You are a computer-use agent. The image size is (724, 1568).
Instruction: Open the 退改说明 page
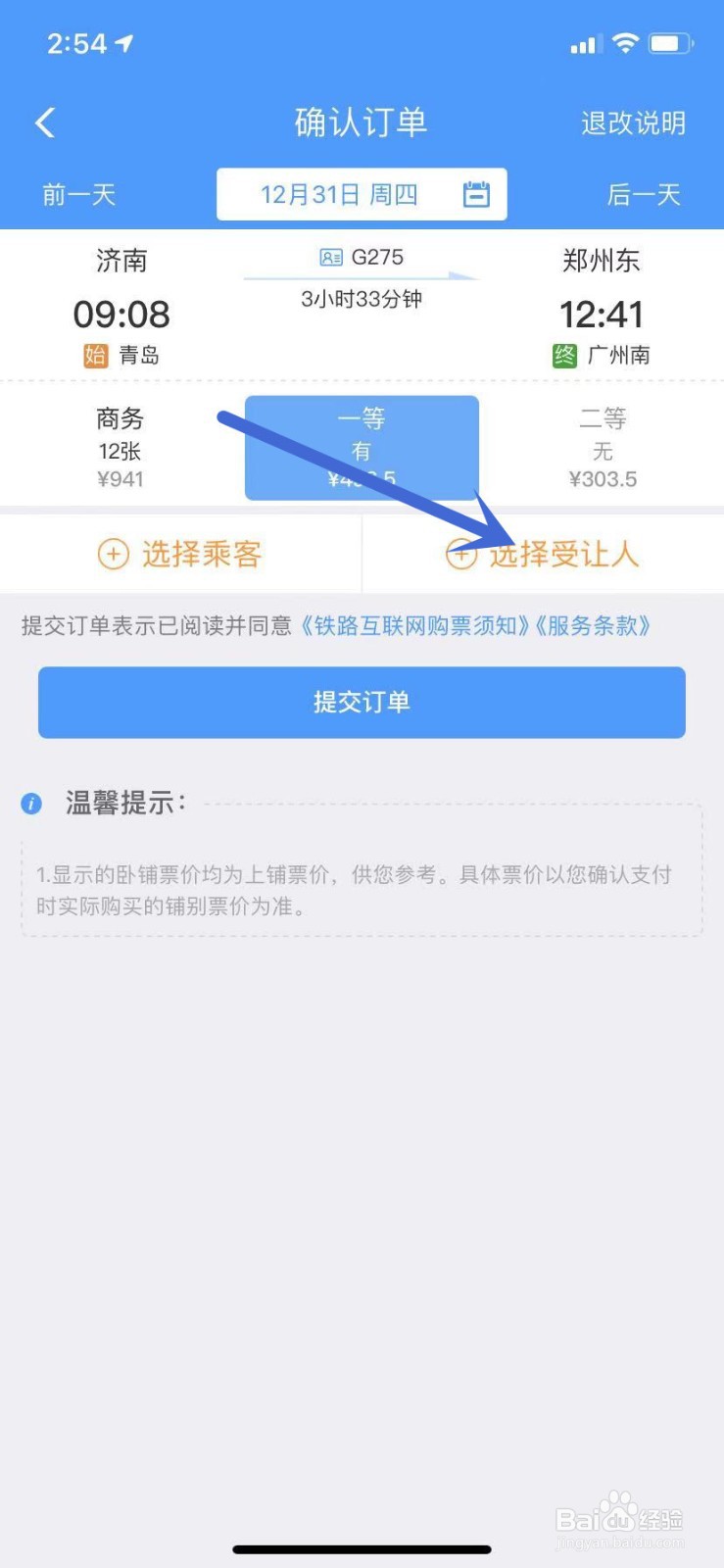[x=633, y=122]
